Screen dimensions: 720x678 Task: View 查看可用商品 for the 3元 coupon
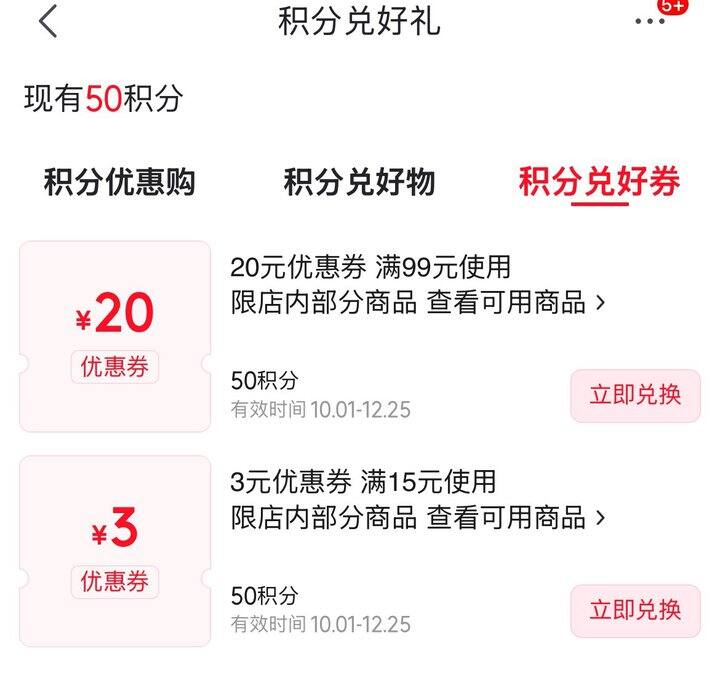click(516, 518)
